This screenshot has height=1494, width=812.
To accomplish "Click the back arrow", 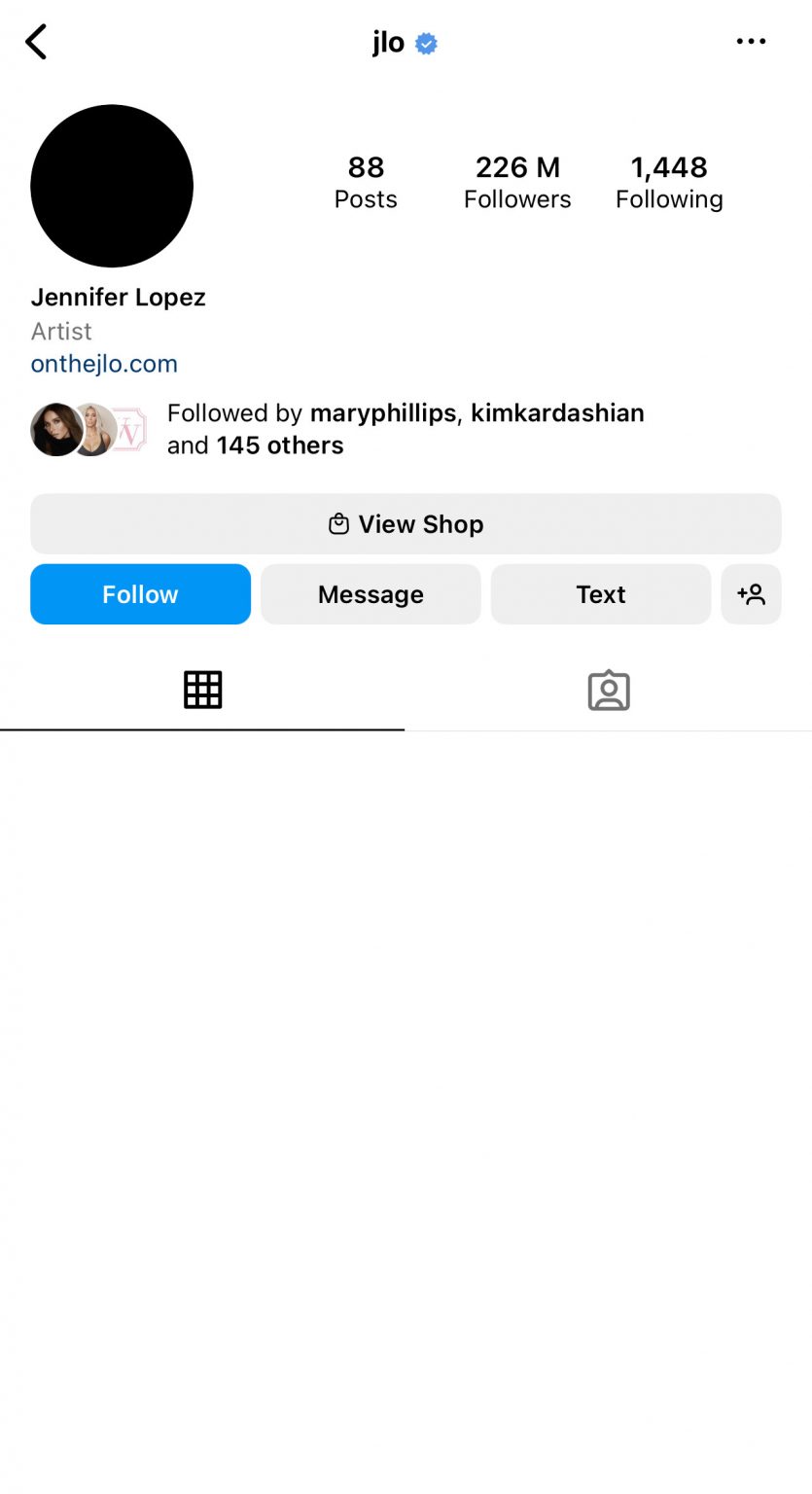I will coord(36,42).
